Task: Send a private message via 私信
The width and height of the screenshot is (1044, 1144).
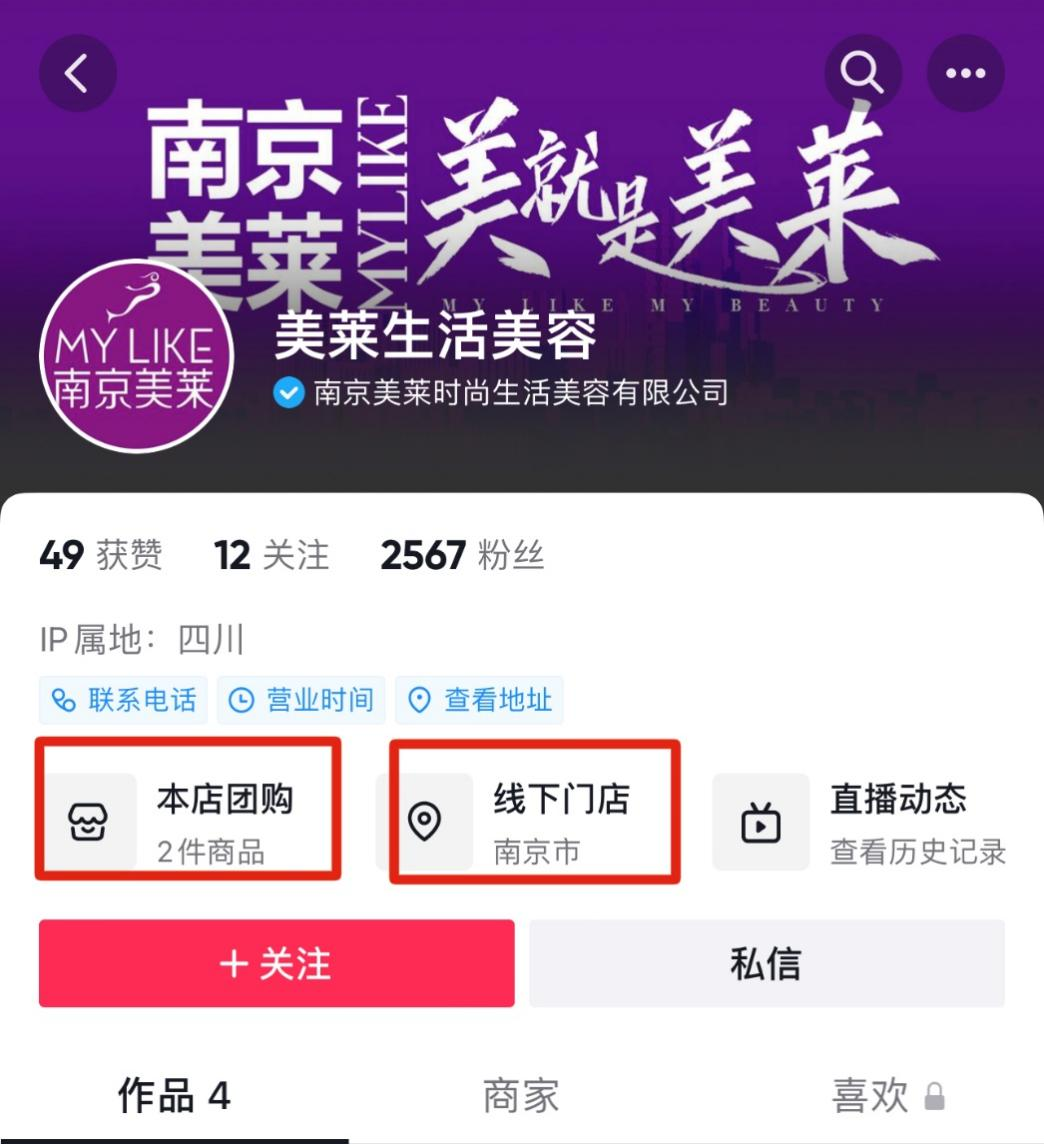Action: (766, 964)
